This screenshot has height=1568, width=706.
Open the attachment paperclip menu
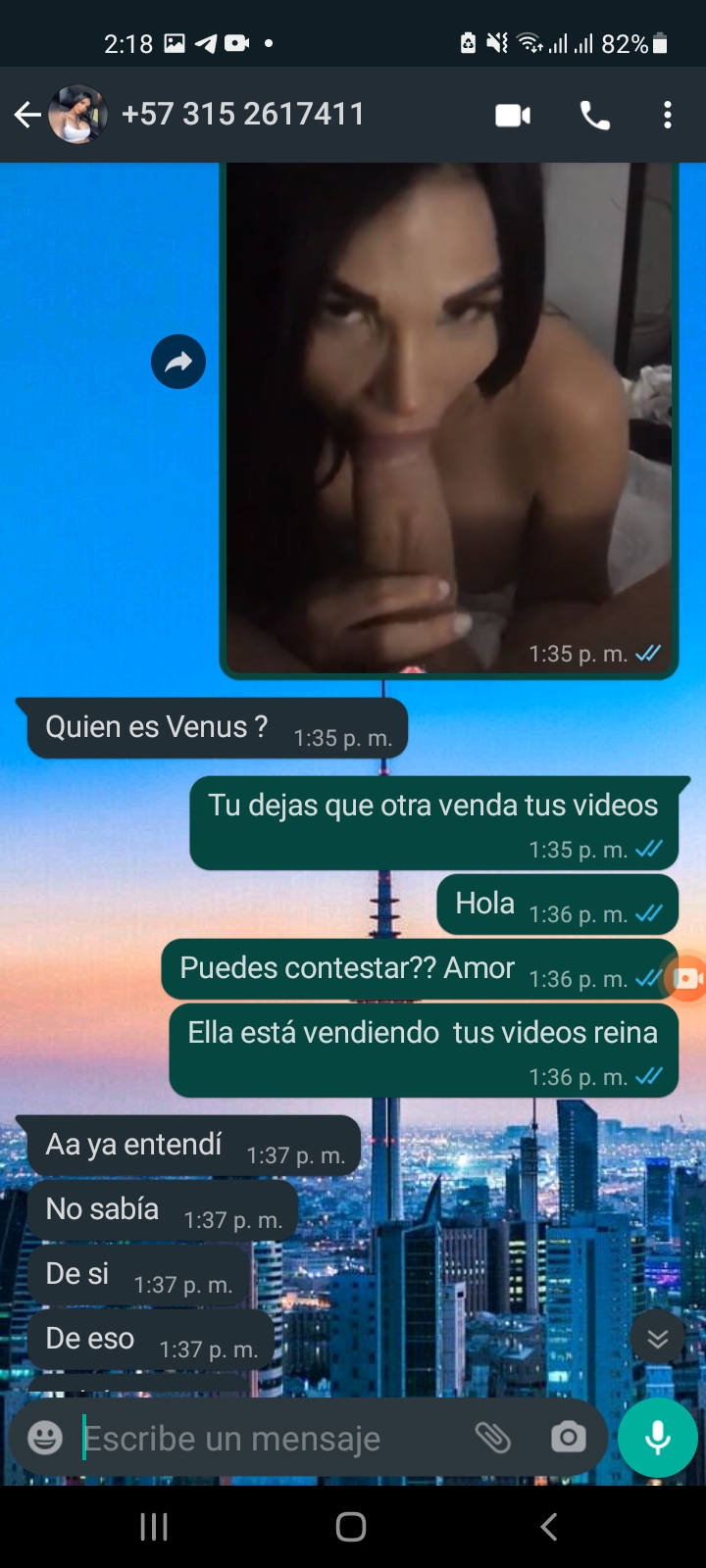tap(493, 1438)
